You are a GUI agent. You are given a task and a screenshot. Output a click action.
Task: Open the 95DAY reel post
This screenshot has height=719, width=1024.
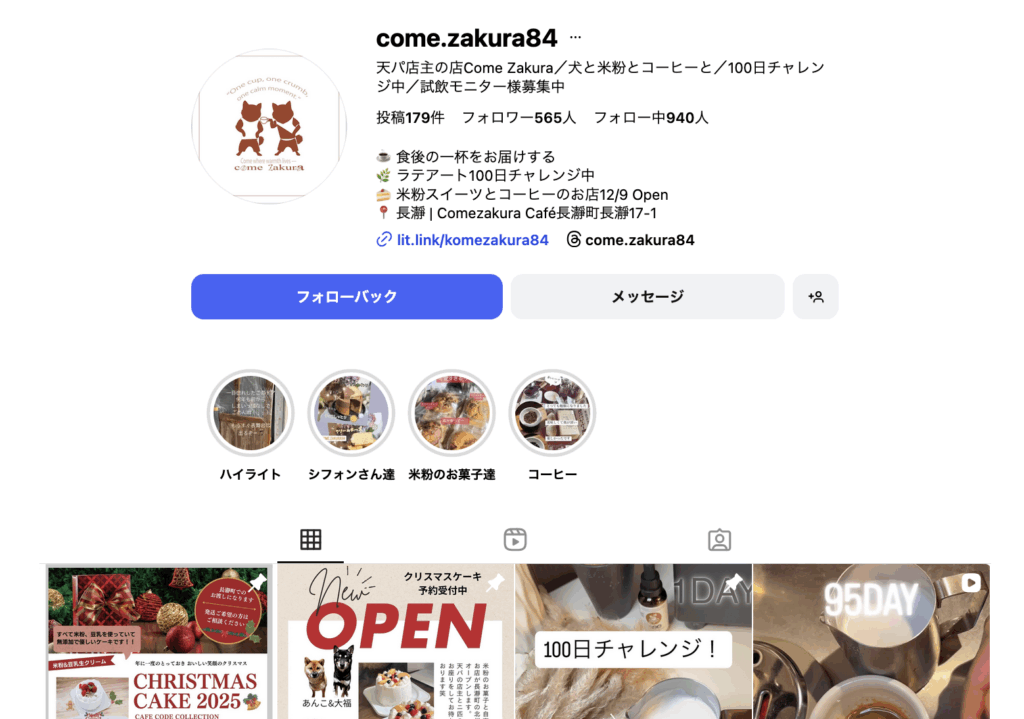pyautogui.click(x=871, y=642)
